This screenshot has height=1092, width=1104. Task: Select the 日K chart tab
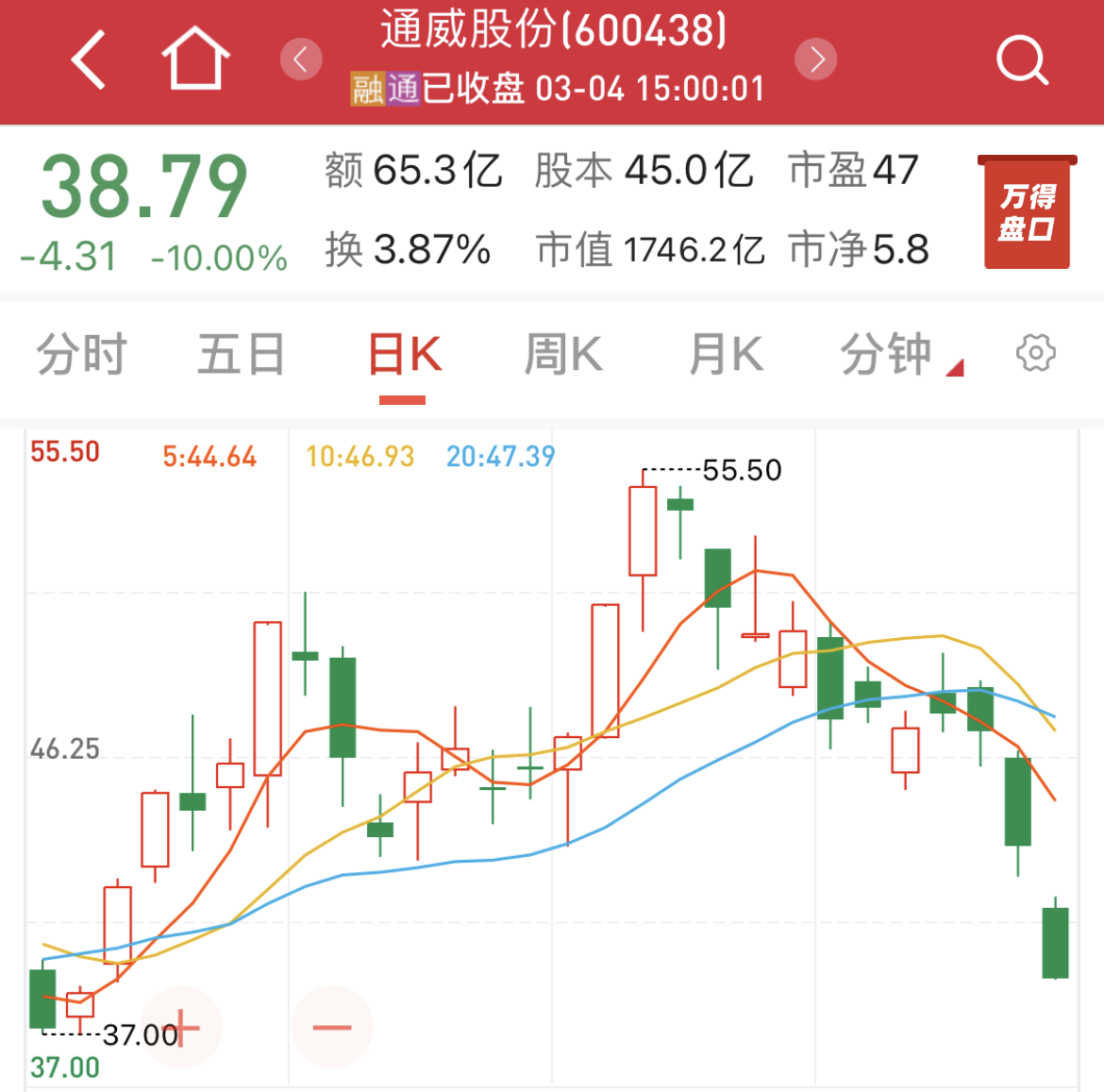(x=404, y=356)
